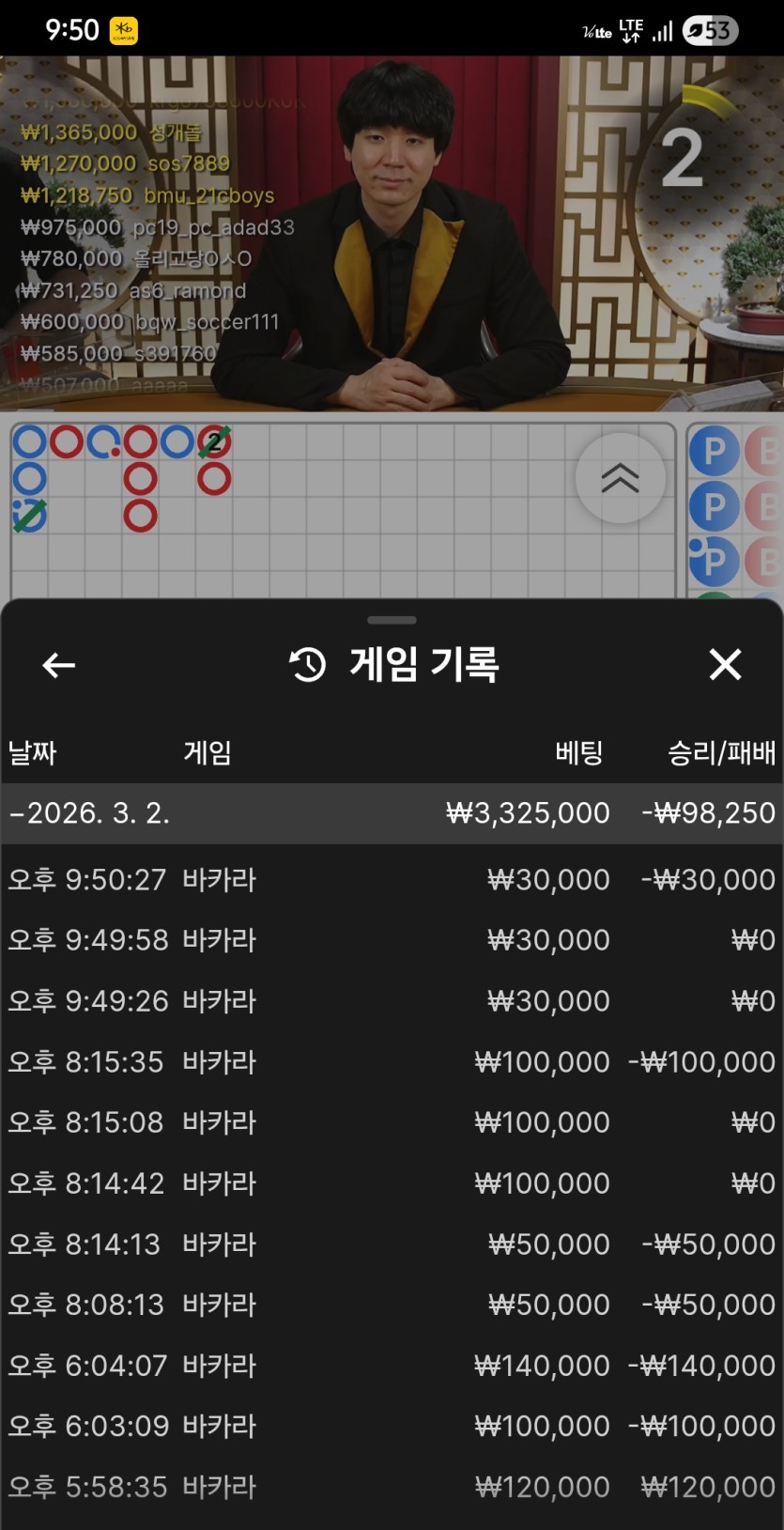This screenshot has width=784, height=1530.
Task: Open the 오후 8:14:13 바카라 record
Action: (392, 1244)
